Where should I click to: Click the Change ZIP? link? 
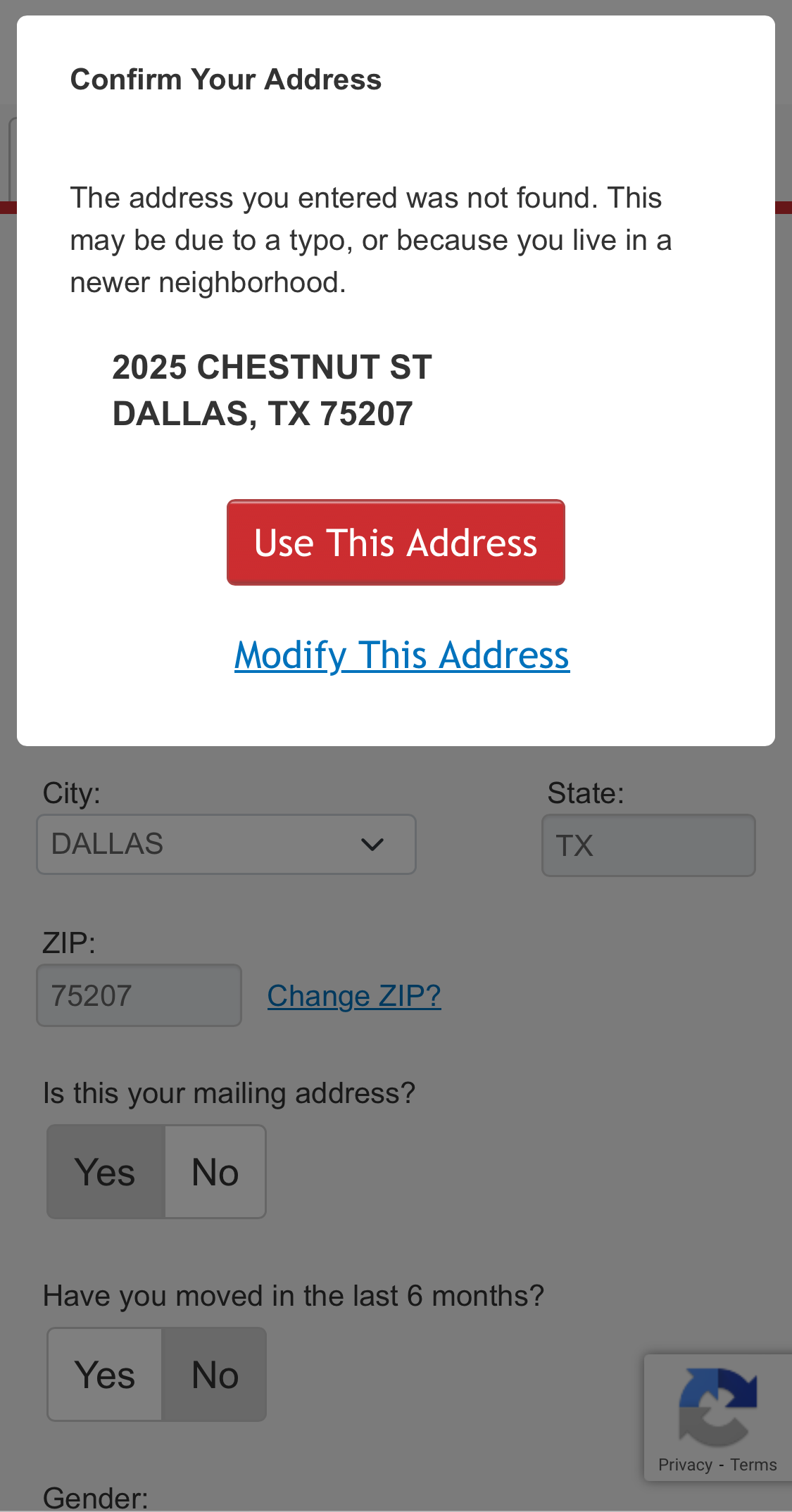[353, 995]
